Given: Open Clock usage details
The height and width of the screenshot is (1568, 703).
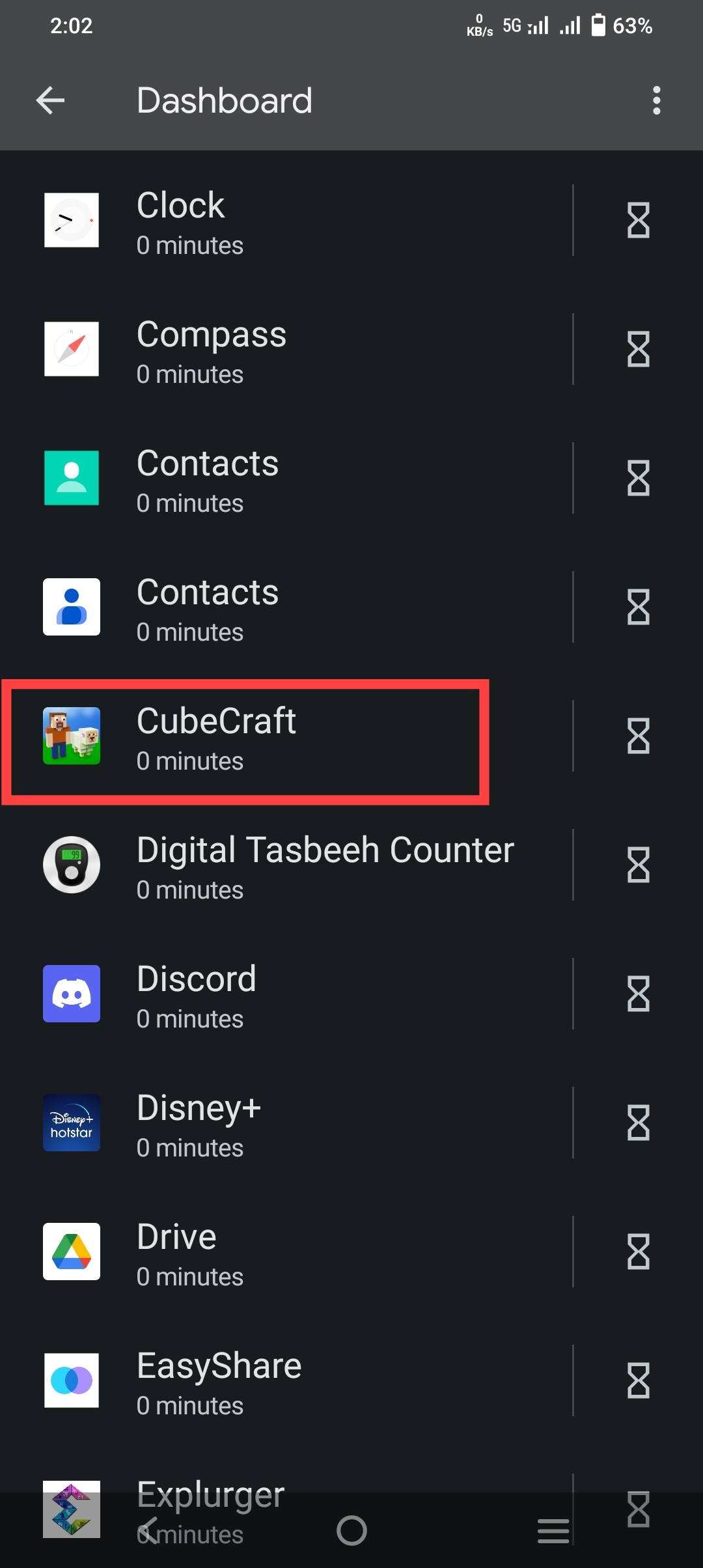Looking at the screenshot, I should click(286, 221).
